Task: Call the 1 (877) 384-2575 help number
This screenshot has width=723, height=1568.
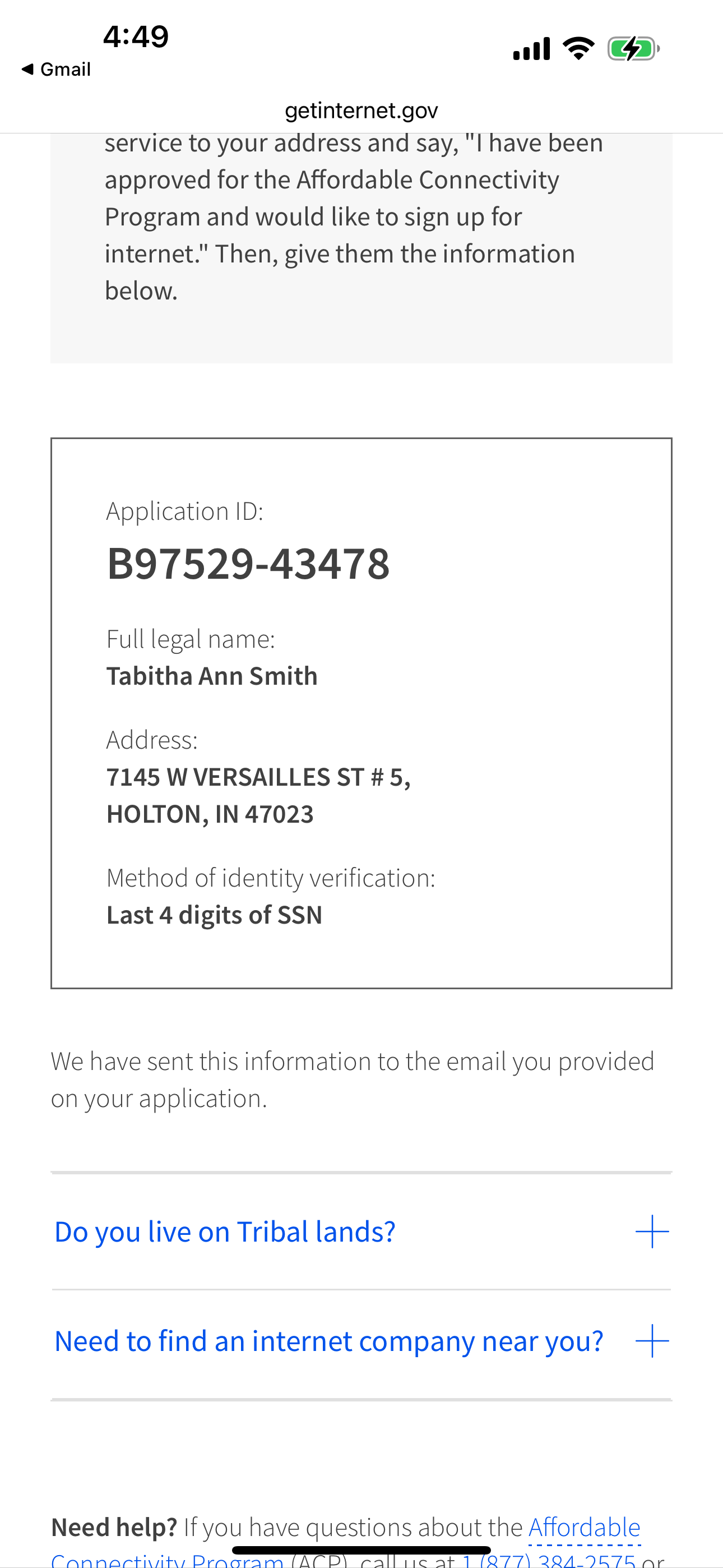Action: click(x=548, y=1561)
